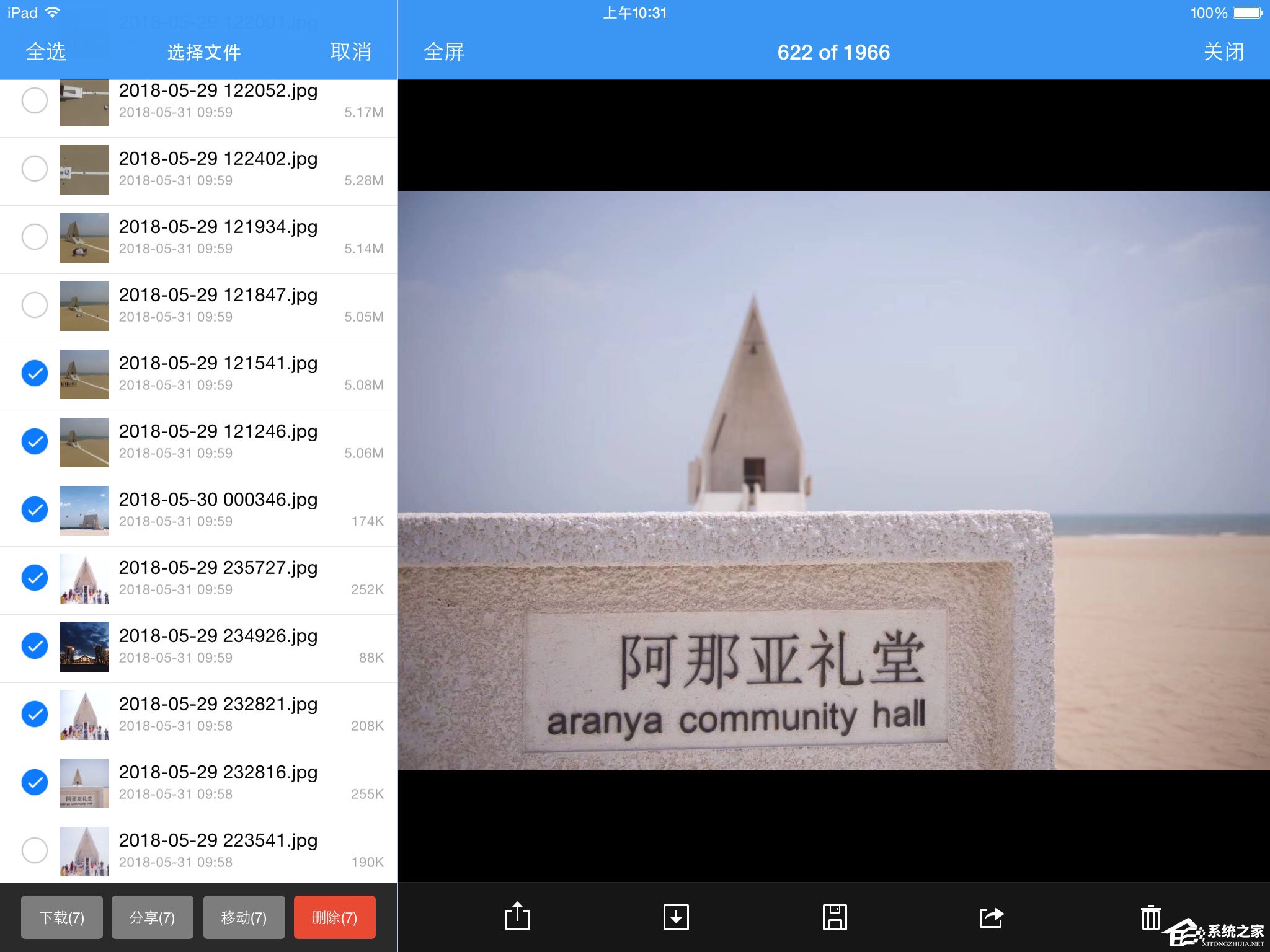Viewport: 1270px width, 952px height.
Task: Select the checkbox for 2018-05-29 223541.jpg
Action: (35, 850)
